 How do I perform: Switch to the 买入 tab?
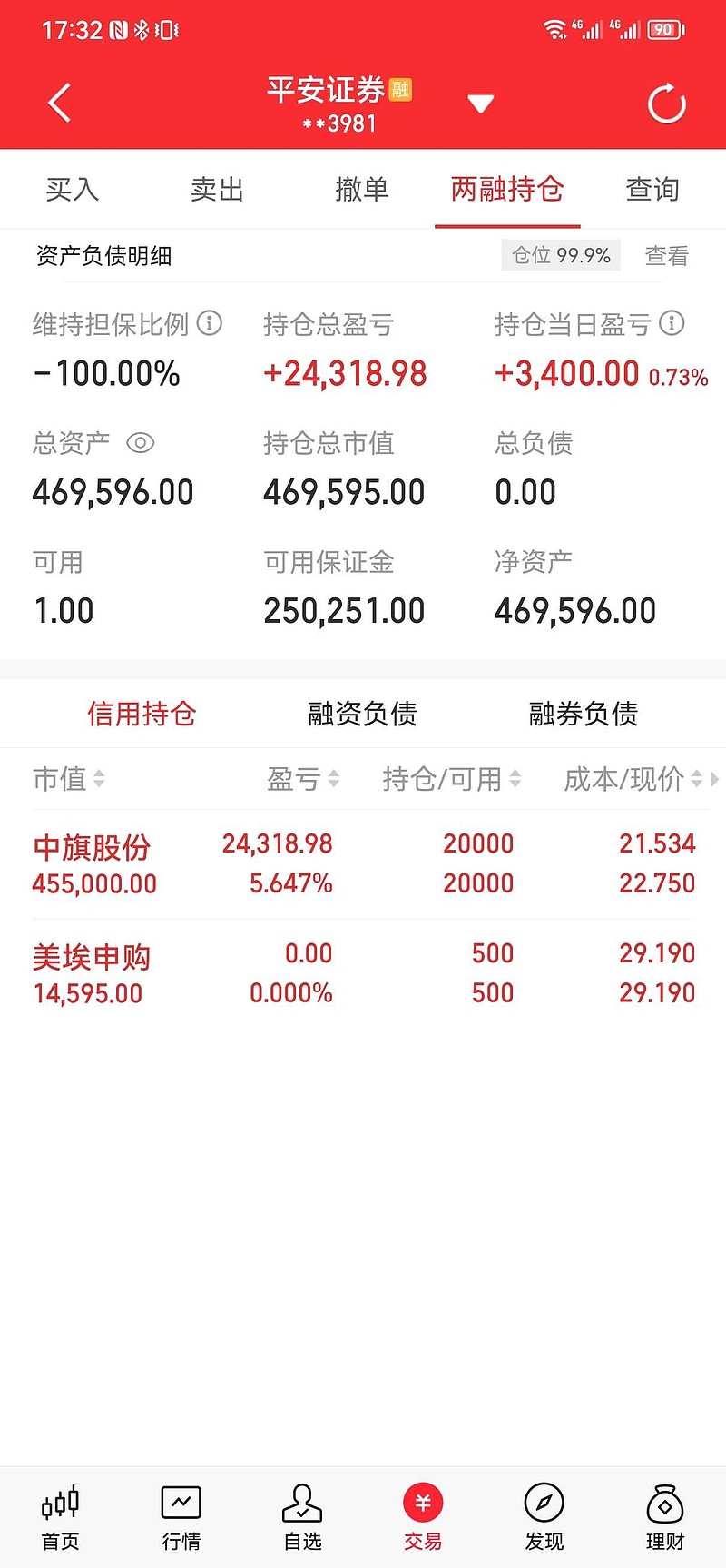click(x=73, y=190)
